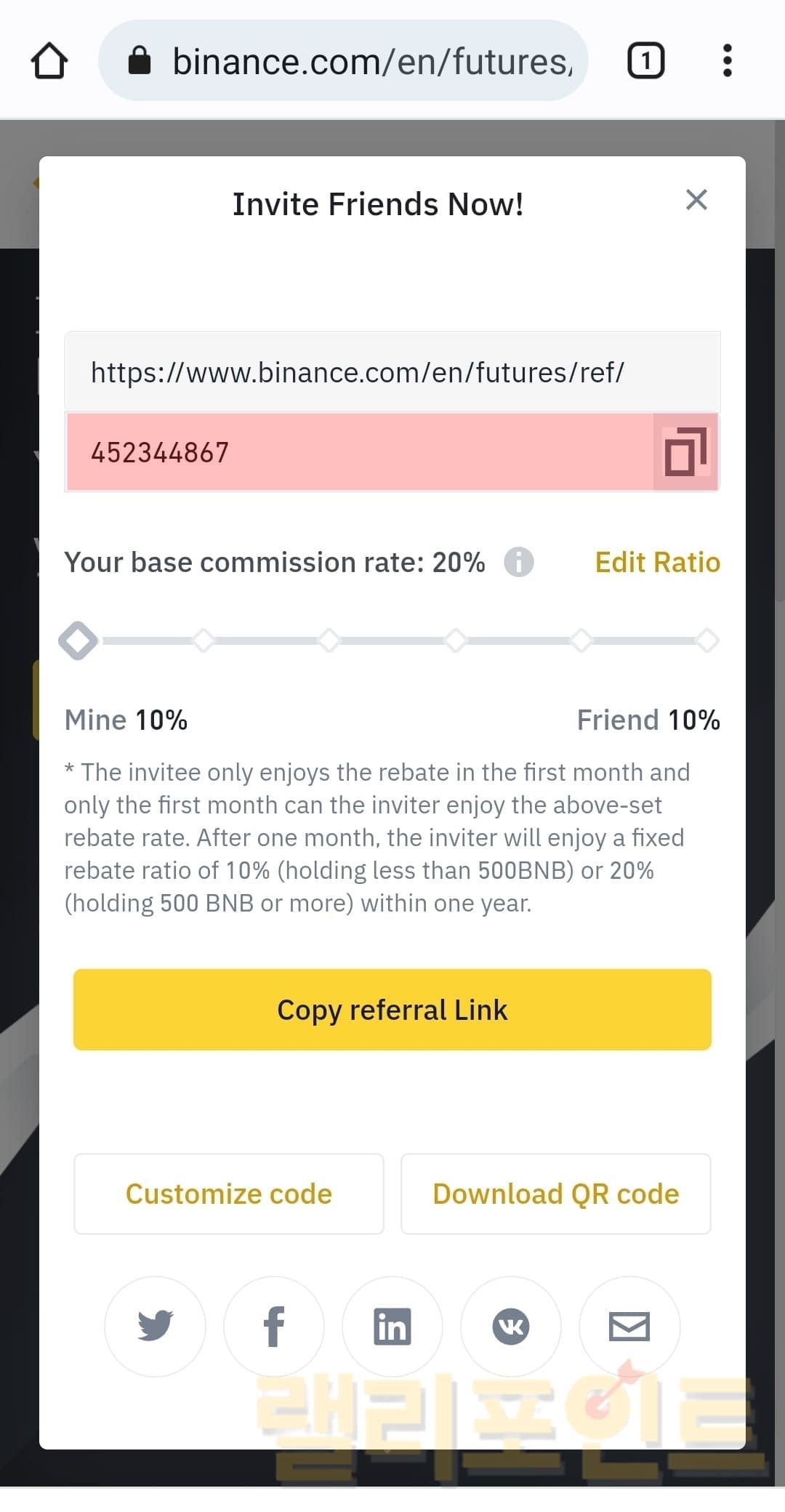Open Customize code
The height and width of the screenshot is (1512, 785).
[x=229, y=1194]
